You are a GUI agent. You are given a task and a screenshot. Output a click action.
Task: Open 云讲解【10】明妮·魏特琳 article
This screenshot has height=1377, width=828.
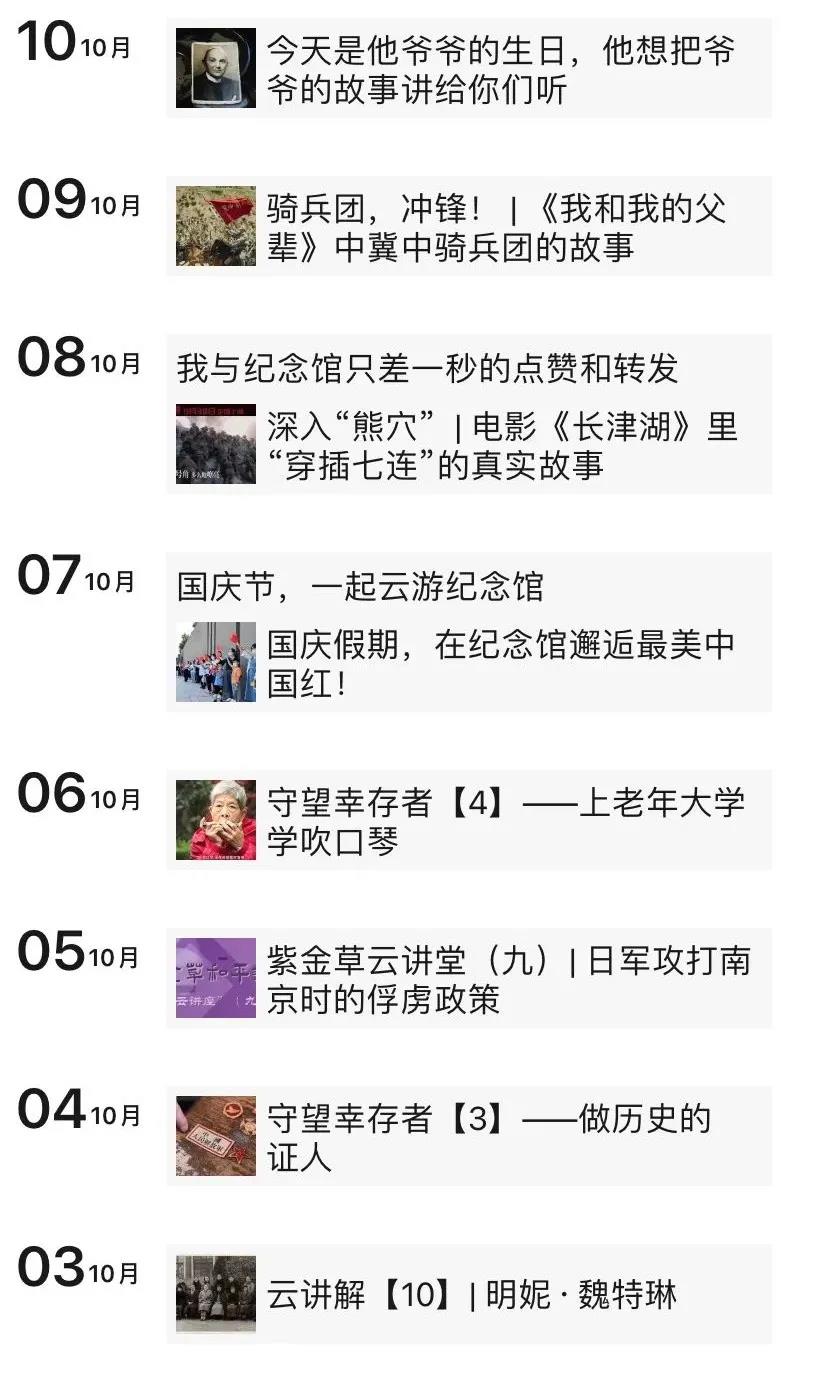tap(470, 1295)
